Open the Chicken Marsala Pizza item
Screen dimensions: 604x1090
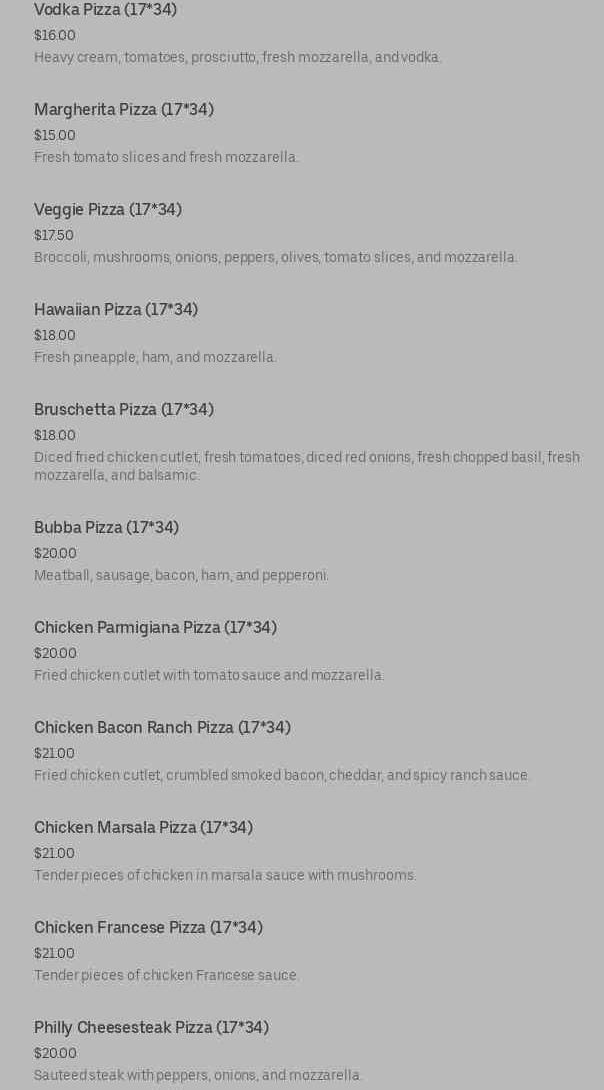[x=143, y=828]
